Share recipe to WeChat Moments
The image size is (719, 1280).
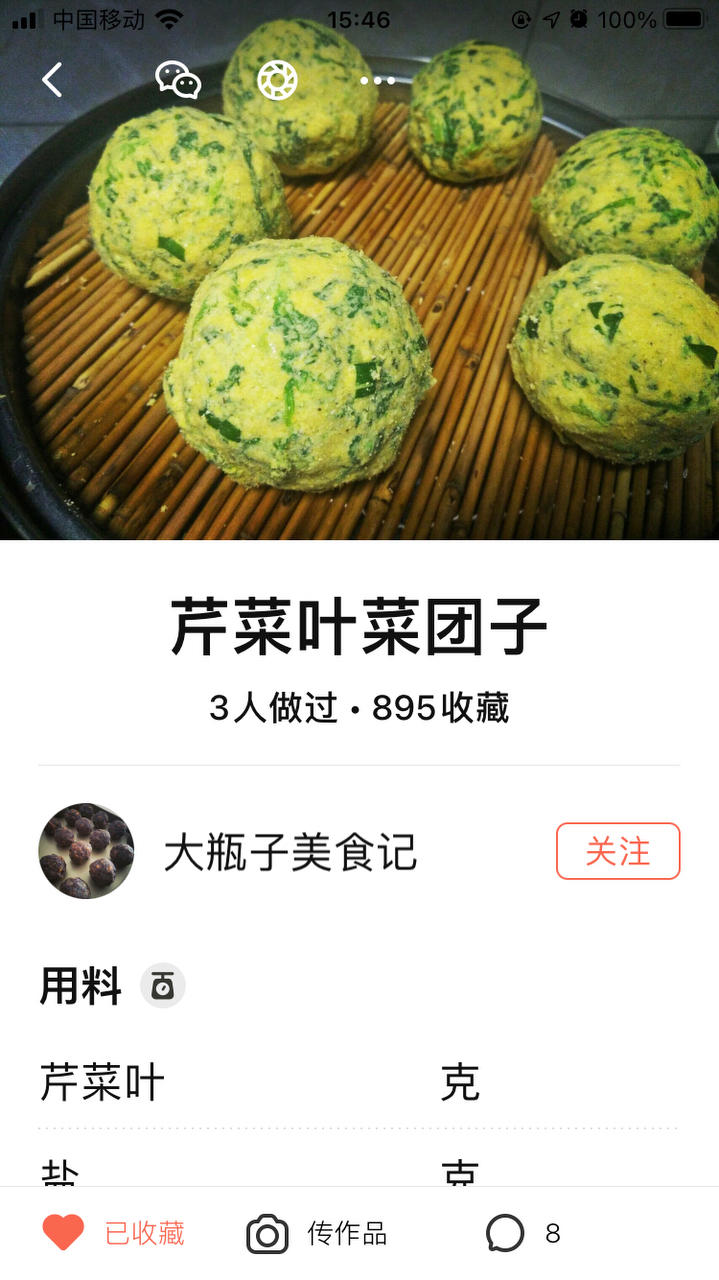pyautogui.click(x=277, y=80)
